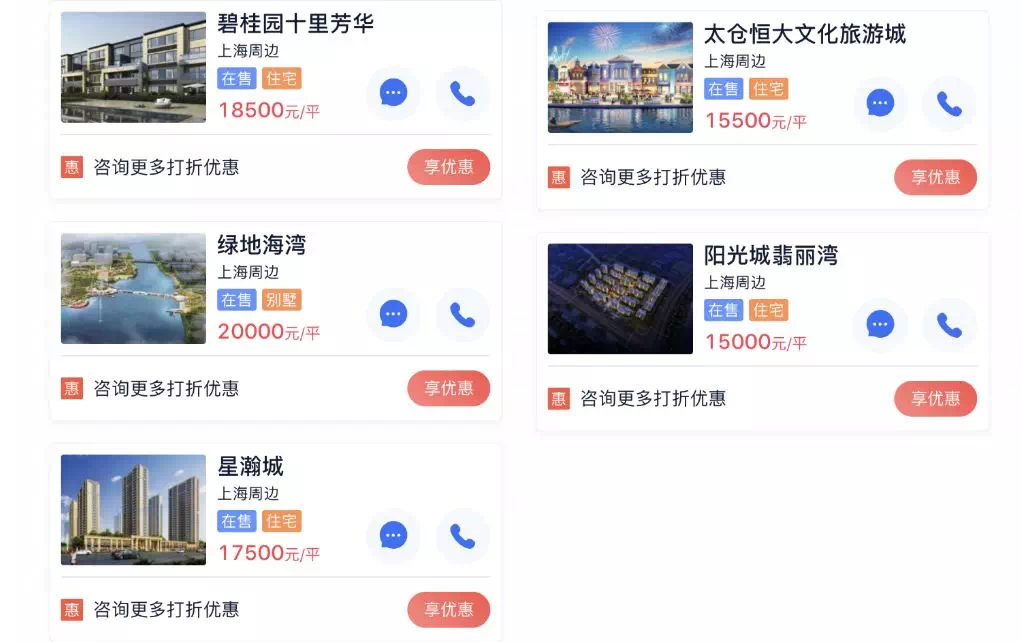The image size is (1022, 642).
Task: Open the 碧桂园十里芳华 property photo
Action: coord(133,67)
